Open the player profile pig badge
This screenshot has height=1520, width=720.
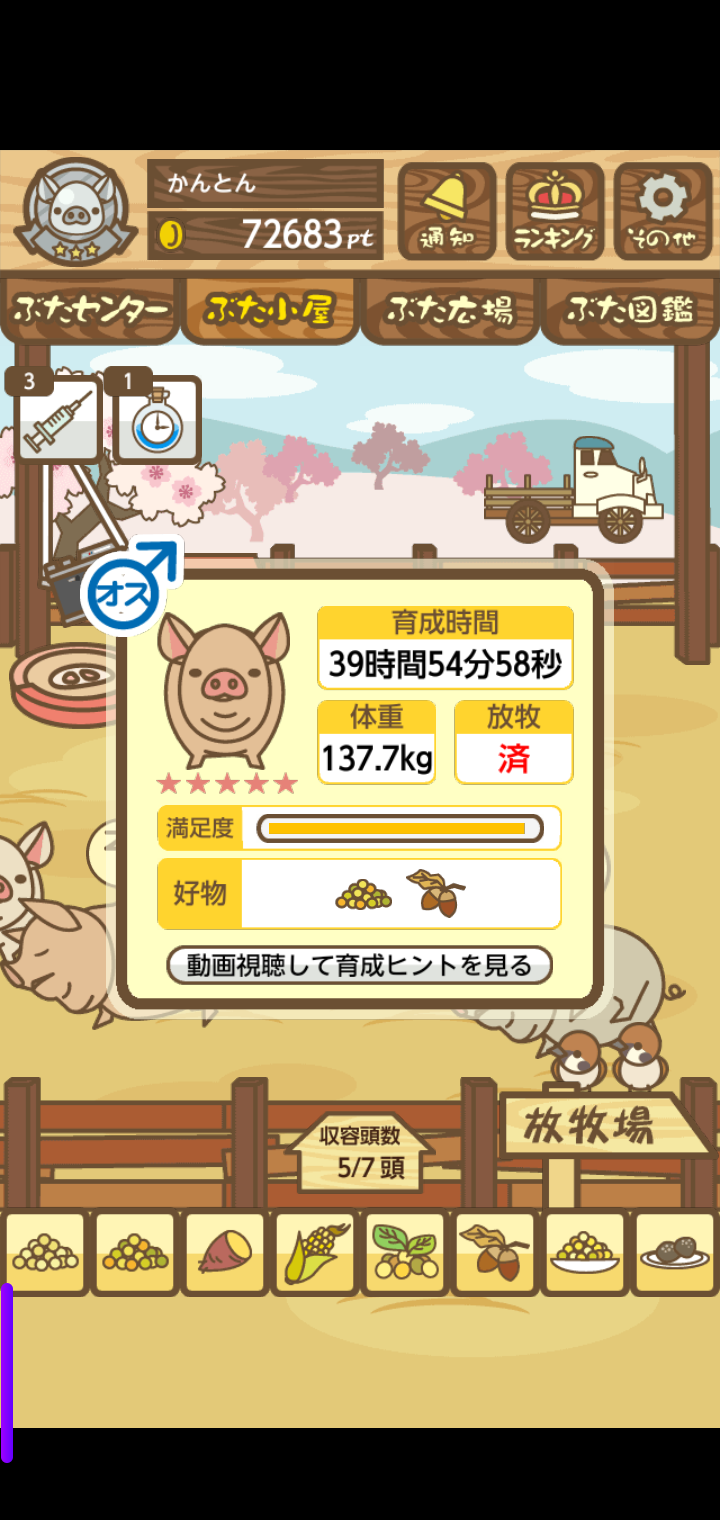(75, 212)
